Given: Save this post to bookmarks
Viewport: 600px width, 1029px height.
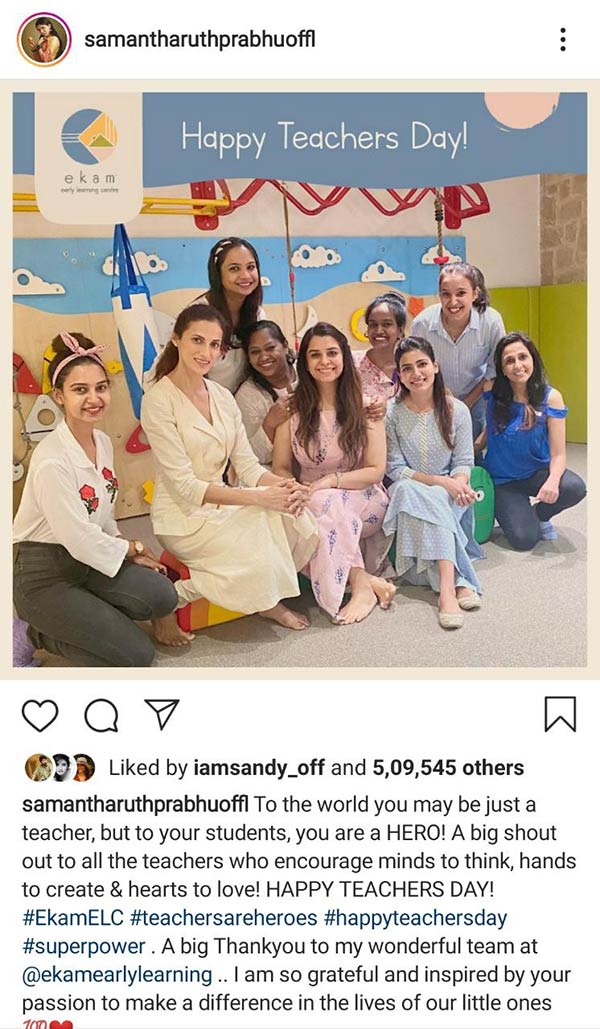Looking at the screenshot, I should (x=560, y=715).
